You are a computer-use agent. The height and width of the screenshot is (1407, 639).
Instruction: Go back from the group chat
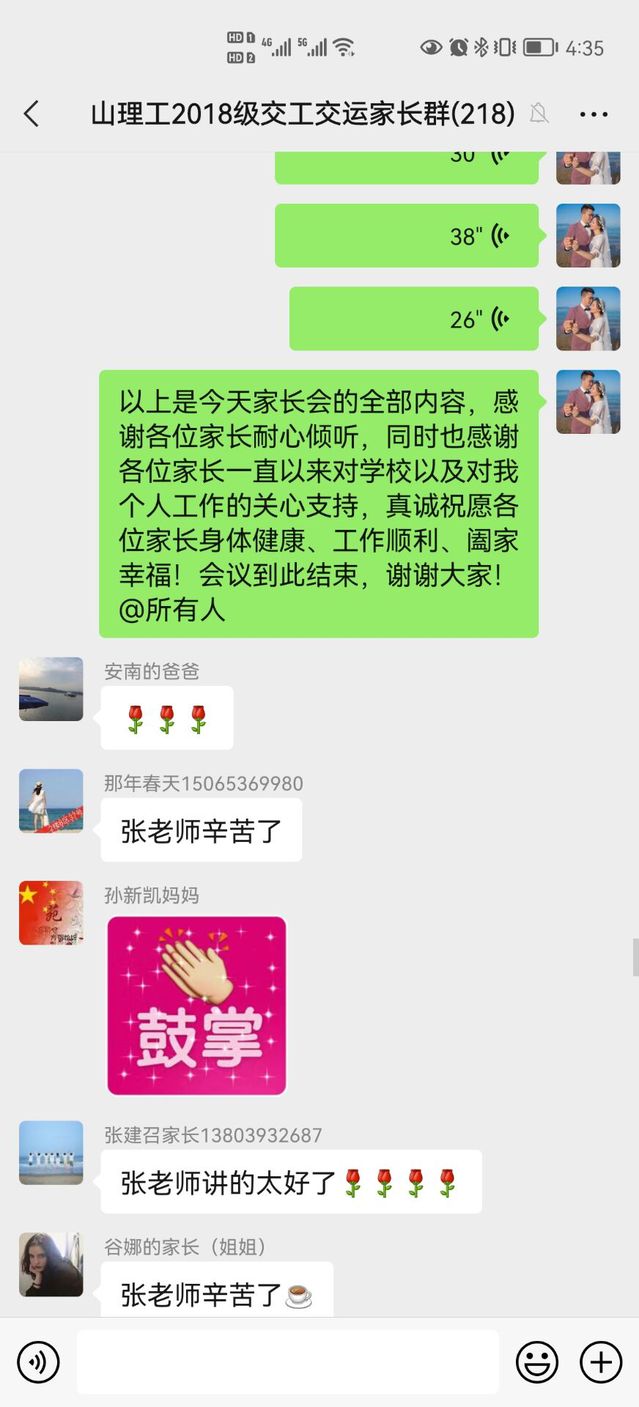32,114
